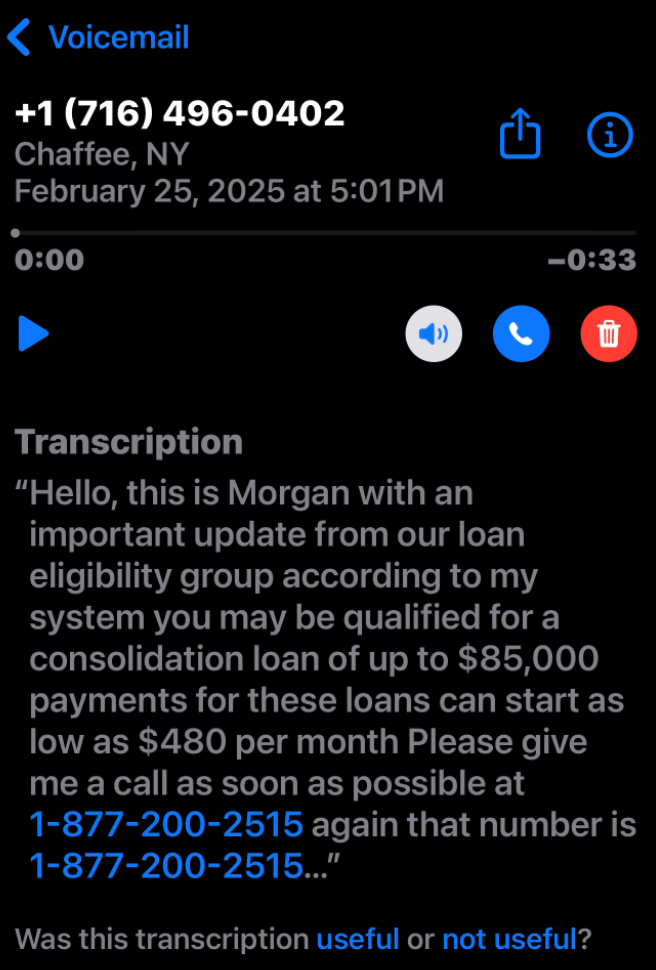Mark the transcription as useful
This screenshot has width=656, height=970.
point(358,939)
